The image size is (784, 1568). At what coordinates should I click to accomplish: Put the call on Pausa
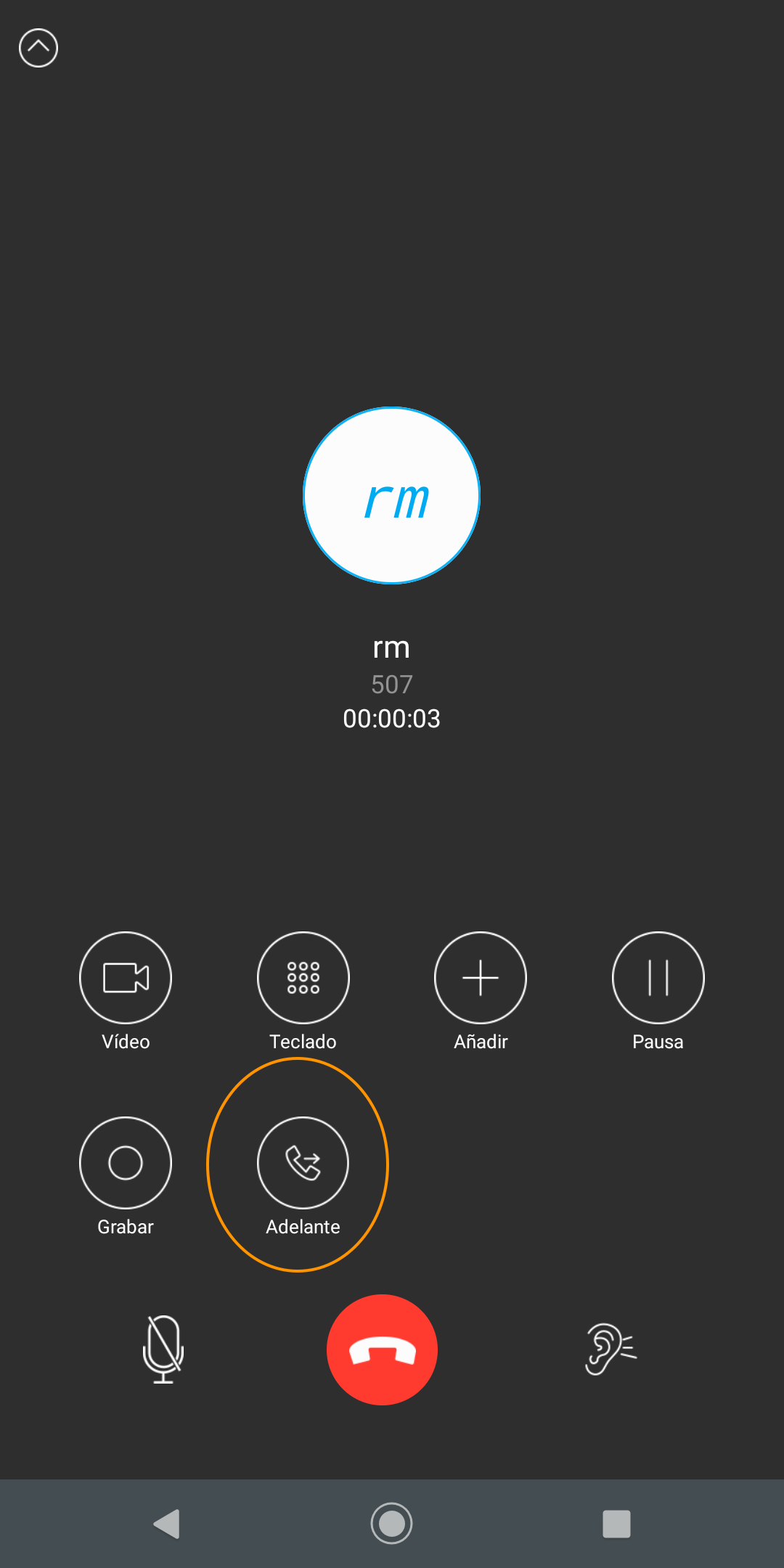(658, 977)
